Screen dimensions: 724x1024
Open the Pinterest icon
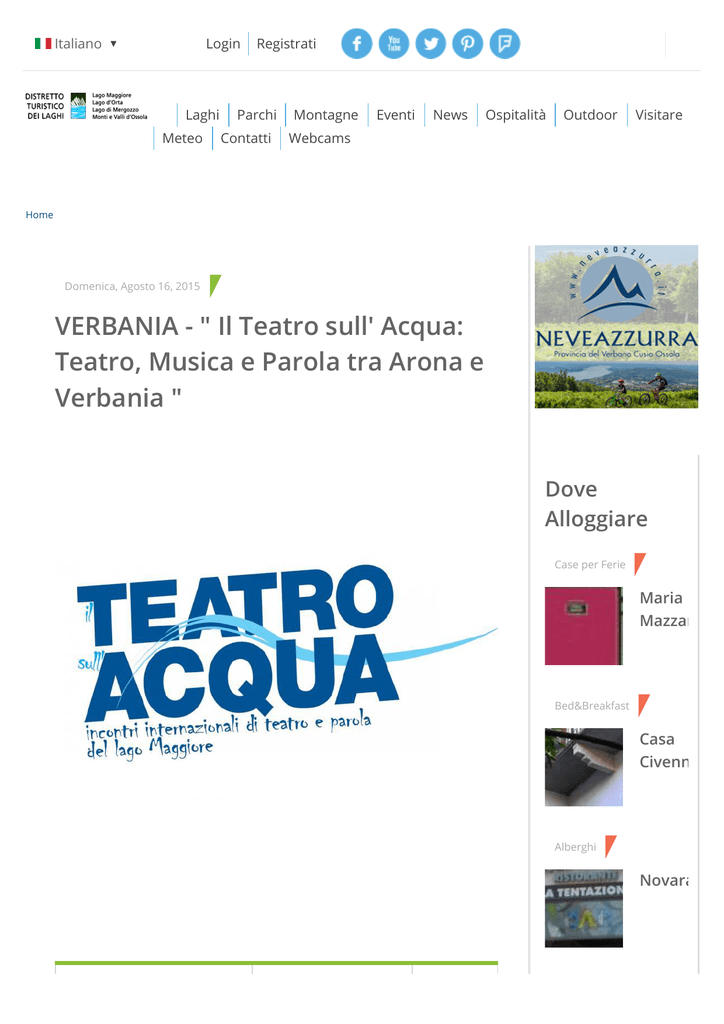pos(467,44)
